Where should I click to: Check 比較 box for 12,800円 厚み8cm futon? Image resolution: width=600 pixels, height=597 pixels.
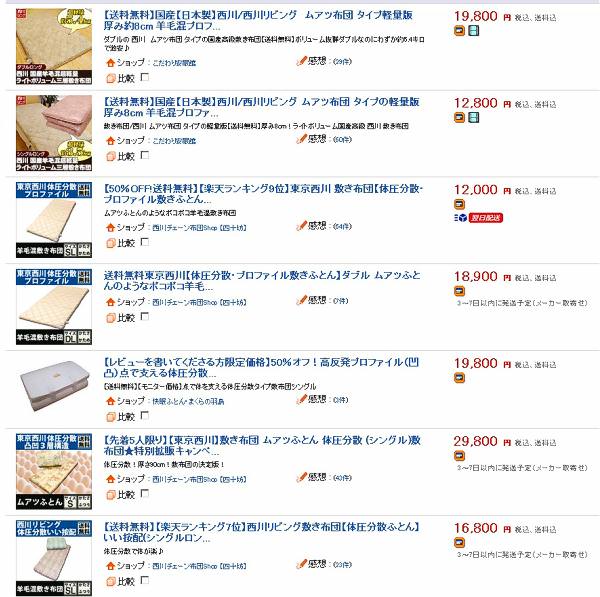(143, 157)
